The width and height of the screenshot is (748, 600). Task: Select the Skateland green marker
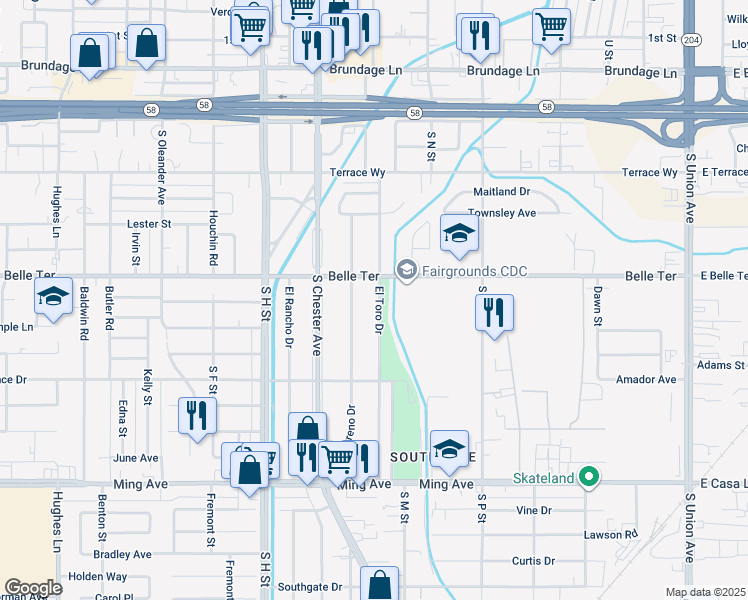(x=590, y=478)
